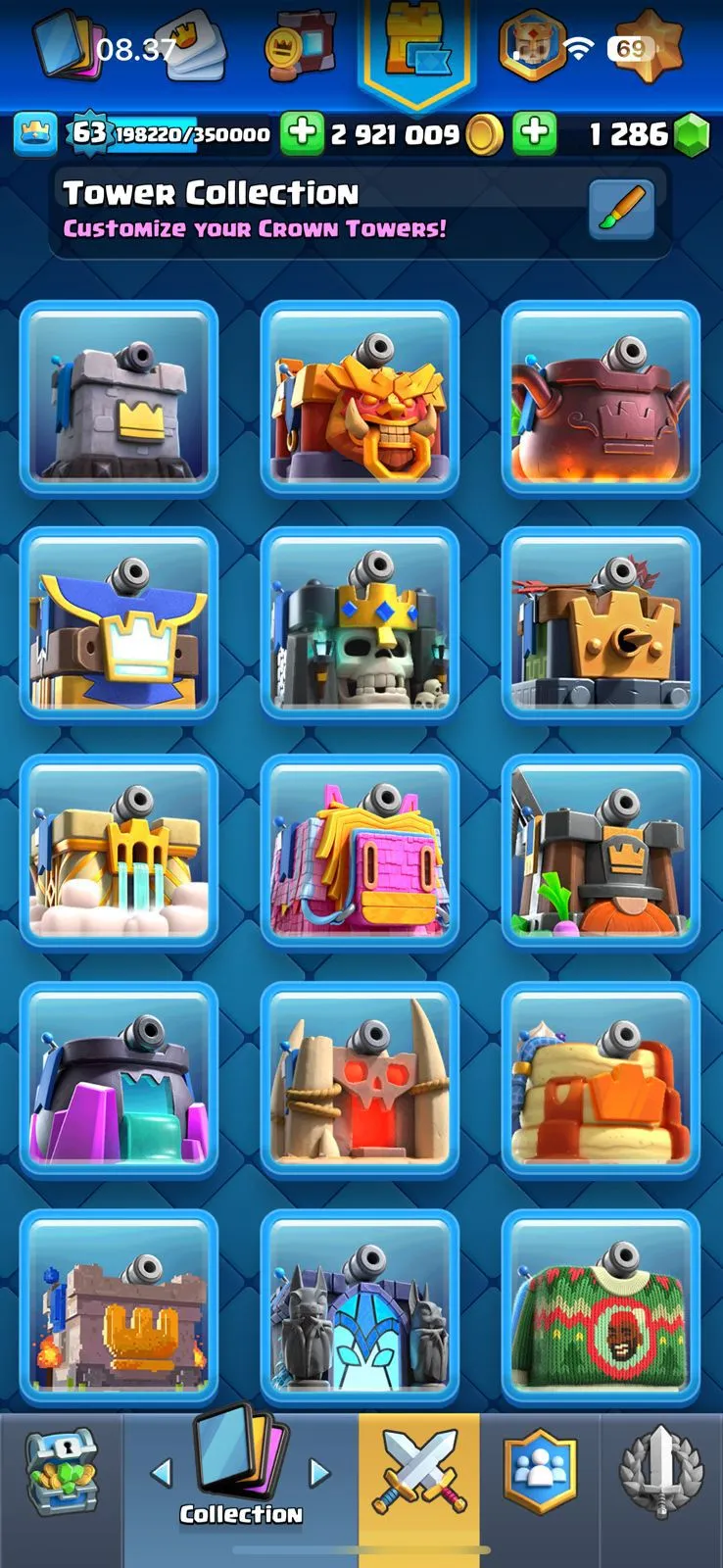
Task: Select the default grey stone tower
Action: click(119, 398)
